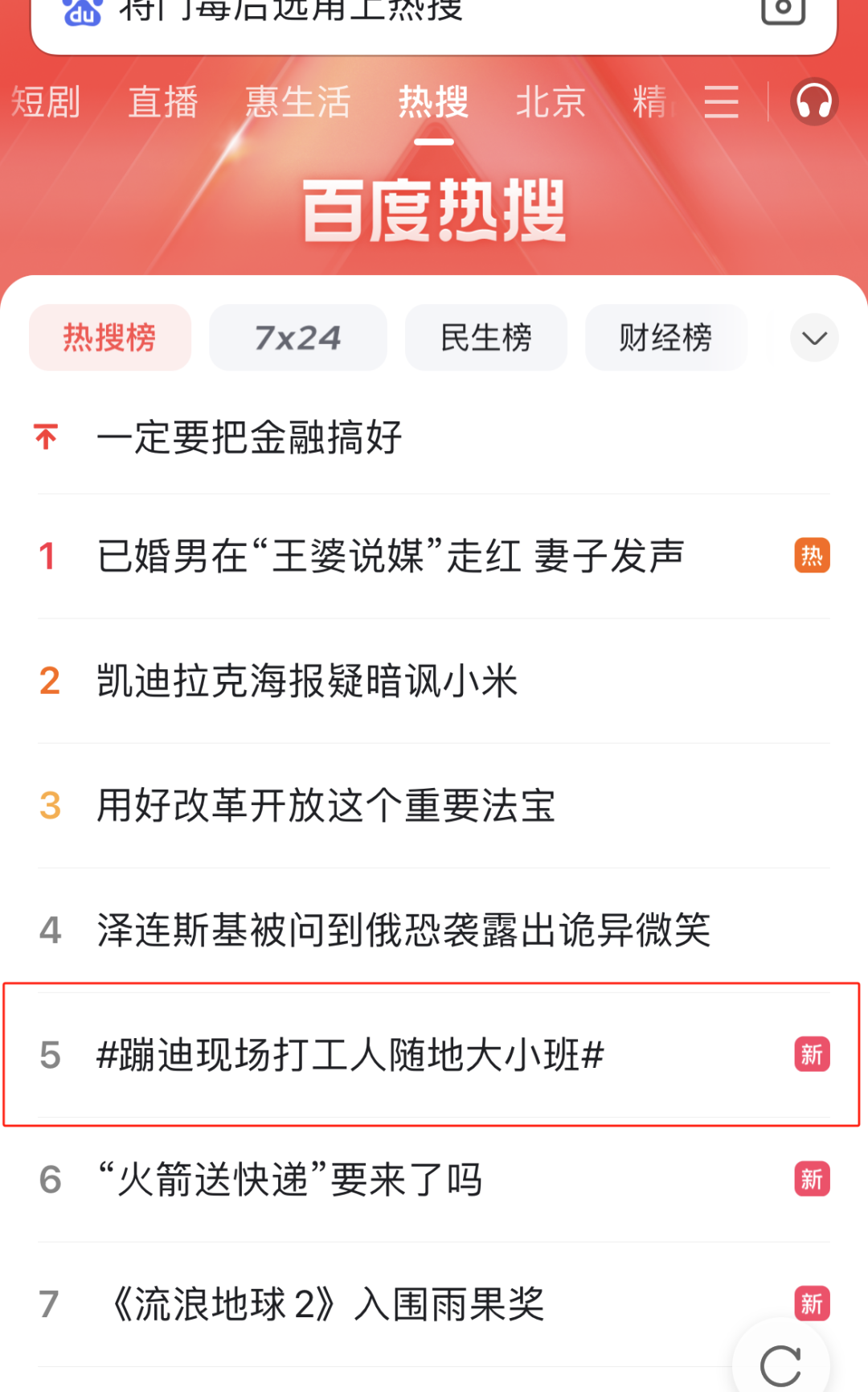
Task: Expand the list categories chevron
Action: tap(814, 338)
